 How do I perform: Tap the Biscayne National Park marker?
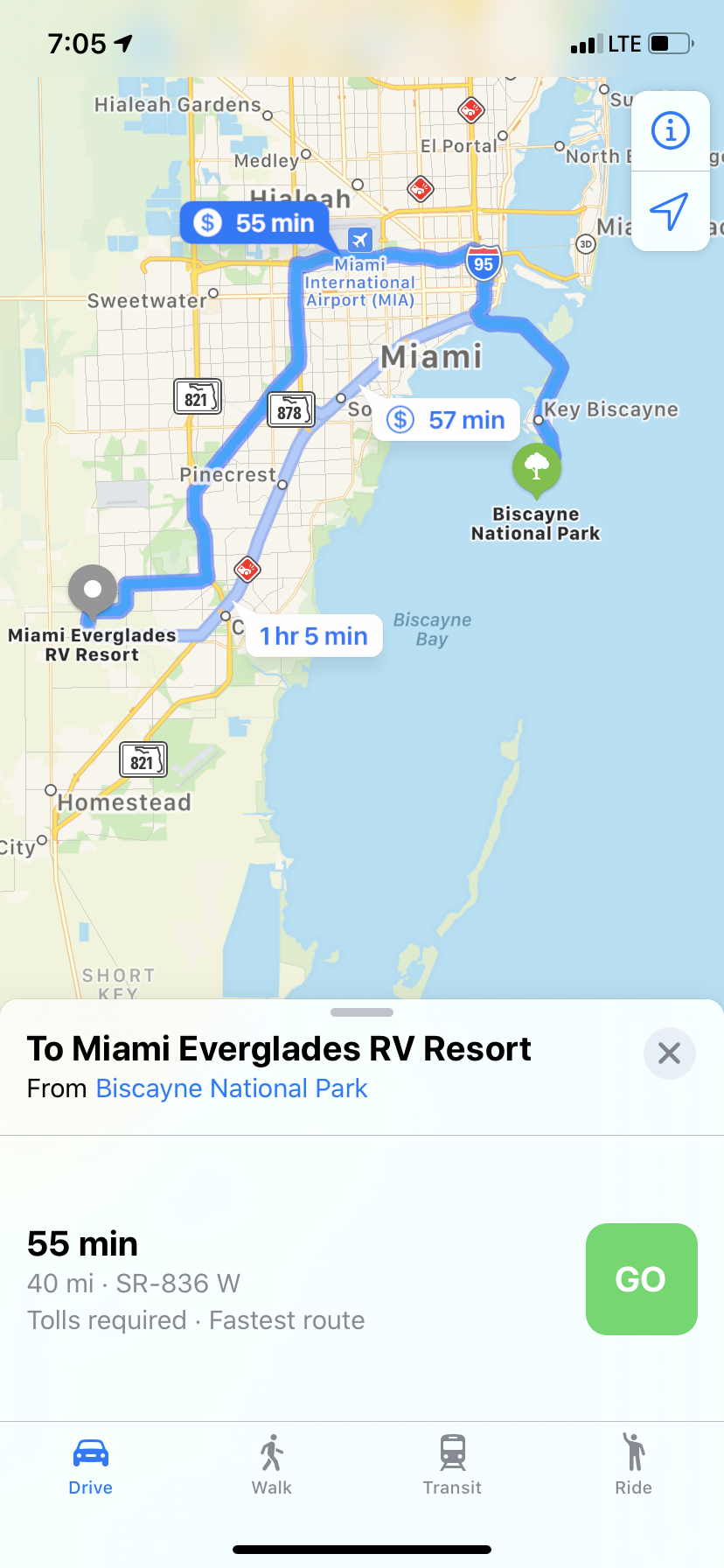(x=536, y=469)
